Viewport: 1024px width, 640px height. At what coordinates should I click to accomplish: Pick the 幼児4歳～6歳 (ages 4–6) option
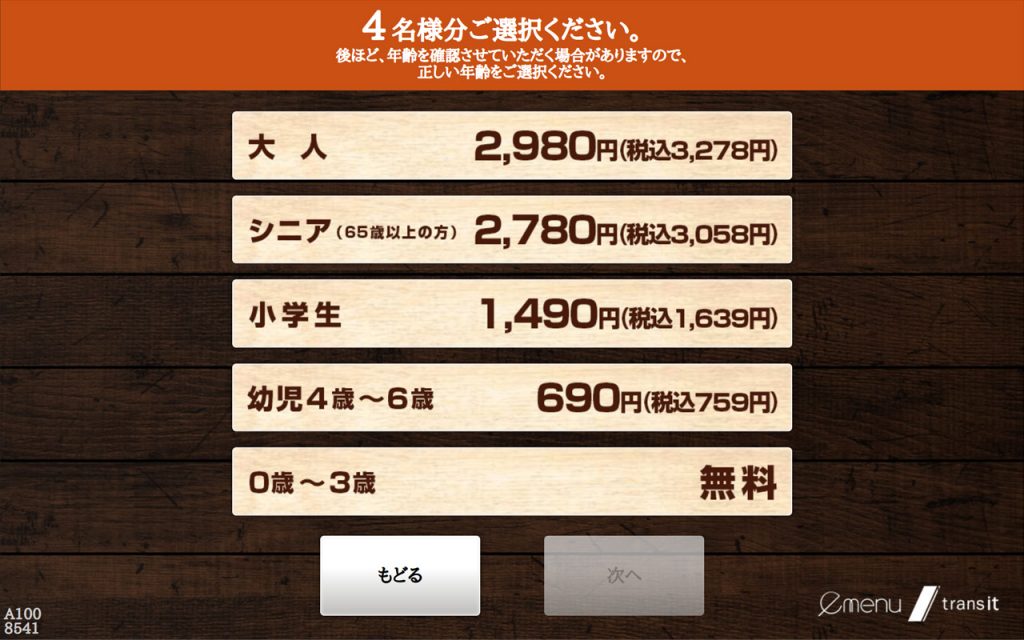(x=512, y=398)
